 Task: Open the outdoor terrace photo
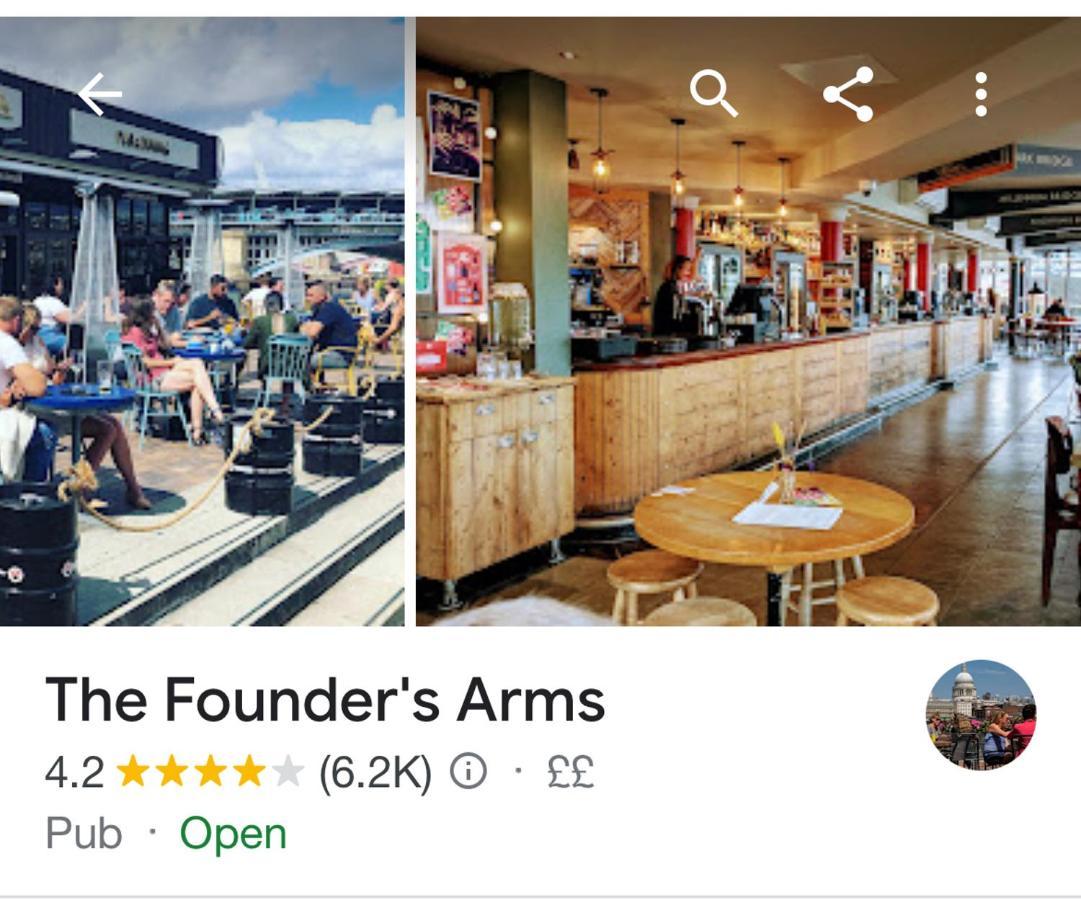pyautogui.click(x=200, y=380)
